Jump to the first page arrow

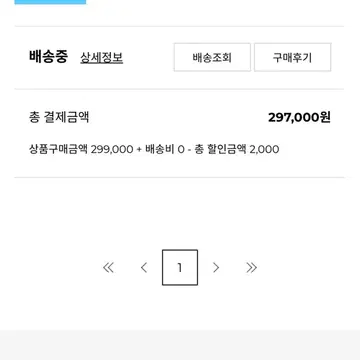click(108, 267)
